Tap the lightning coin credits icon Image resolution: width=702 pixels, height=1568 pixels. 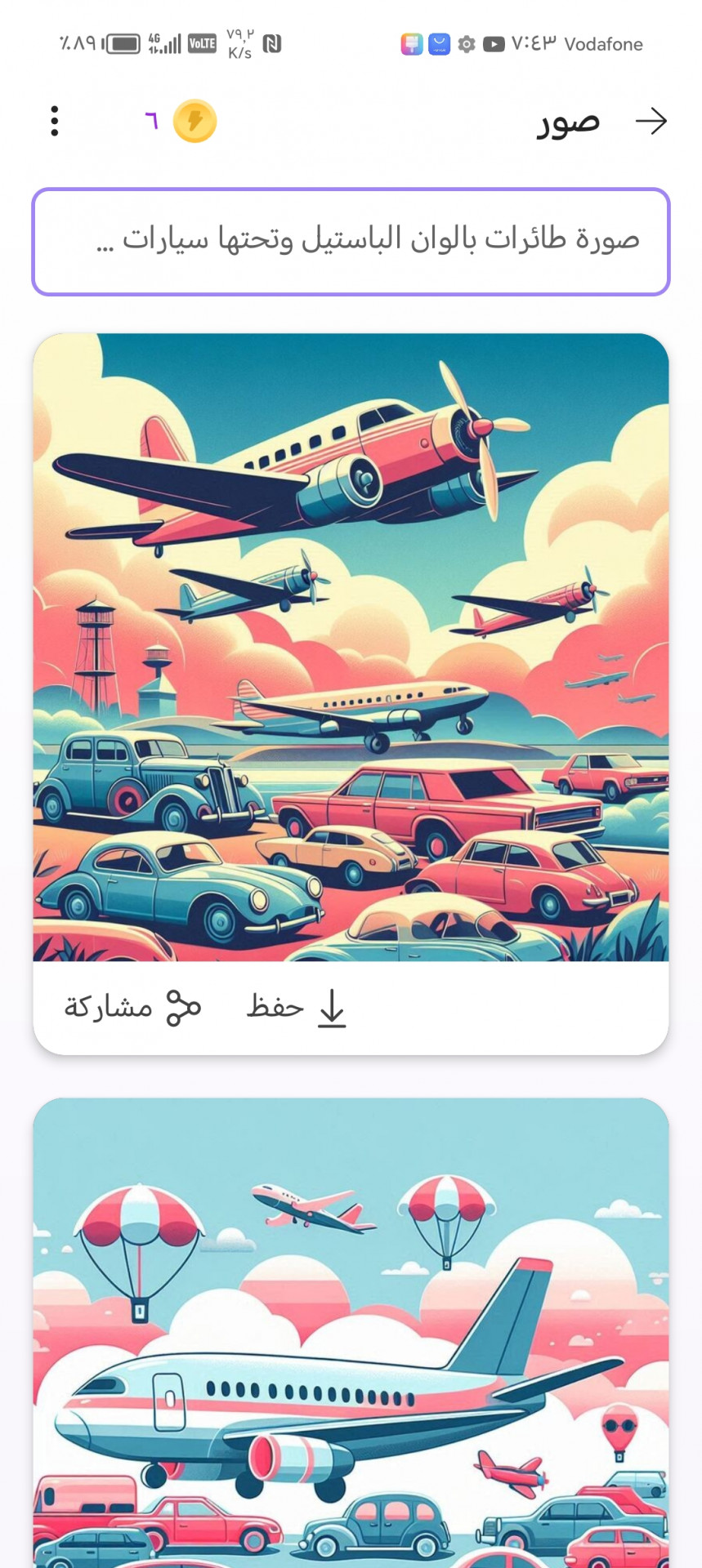click(195, 122)
